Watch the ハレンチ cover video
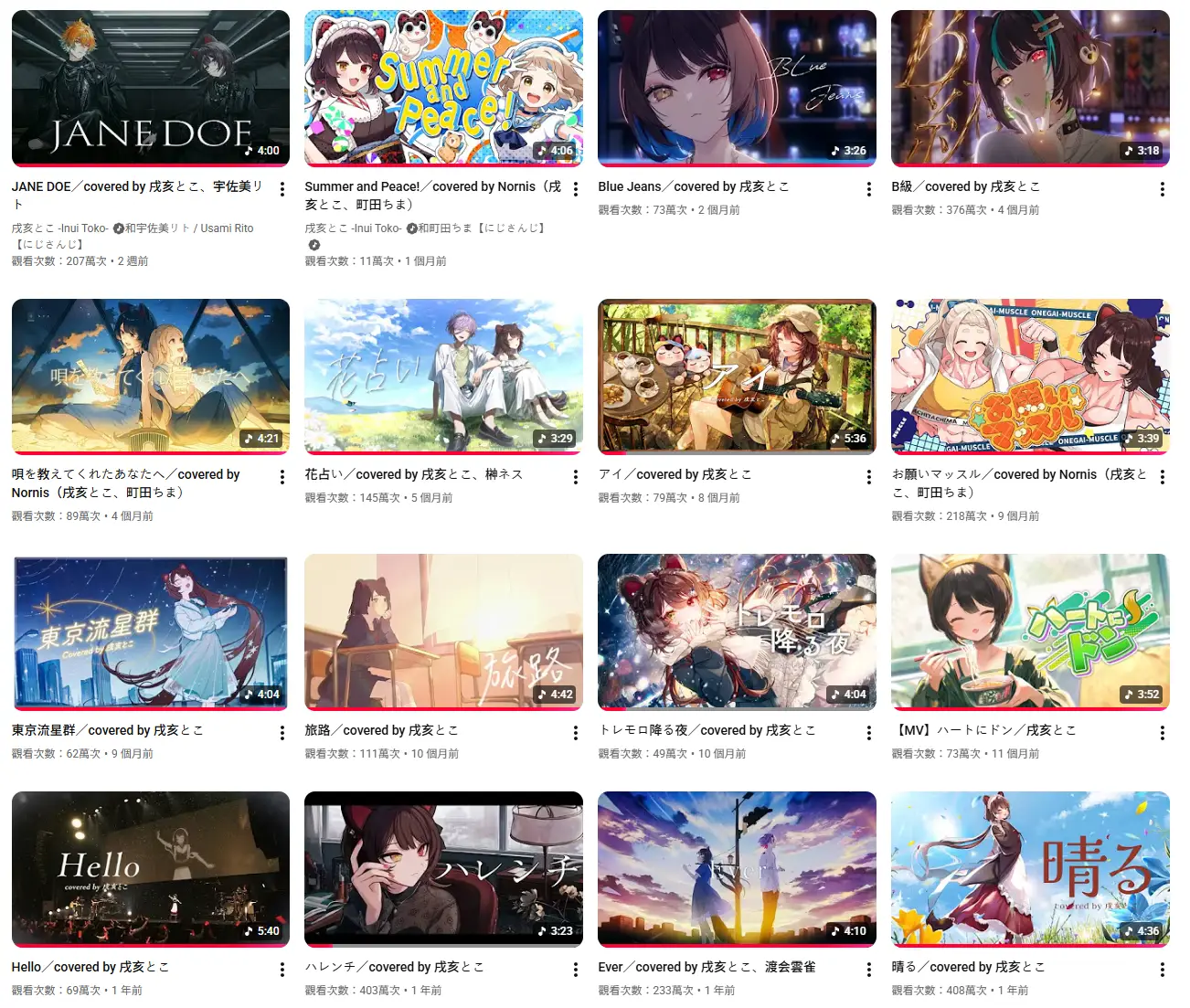This screenshot has width=1190, height=1008. coord(443,868)
